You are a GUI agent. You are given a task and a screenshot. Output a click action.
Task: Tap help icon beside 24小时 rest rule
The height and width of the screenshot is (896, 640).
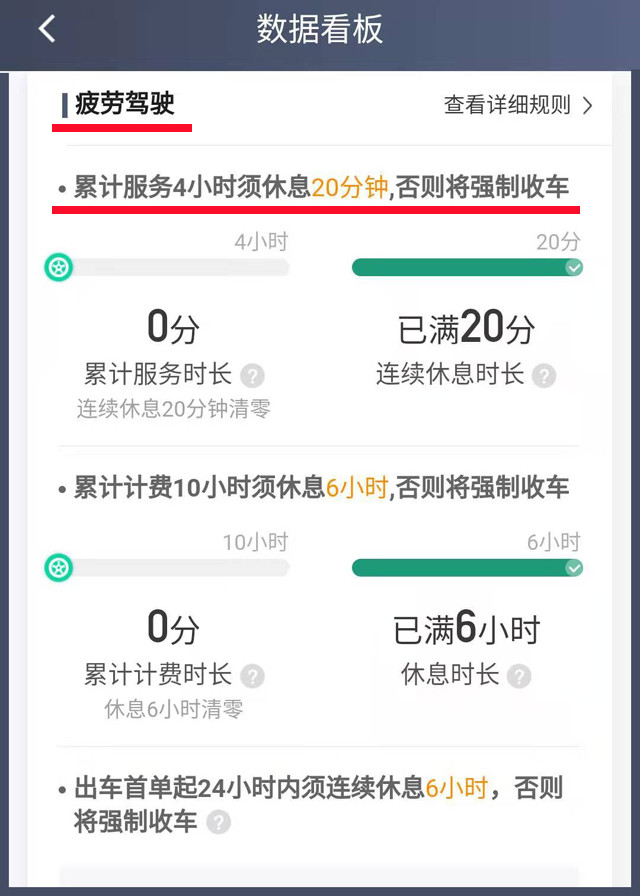(x=218, y=823)
